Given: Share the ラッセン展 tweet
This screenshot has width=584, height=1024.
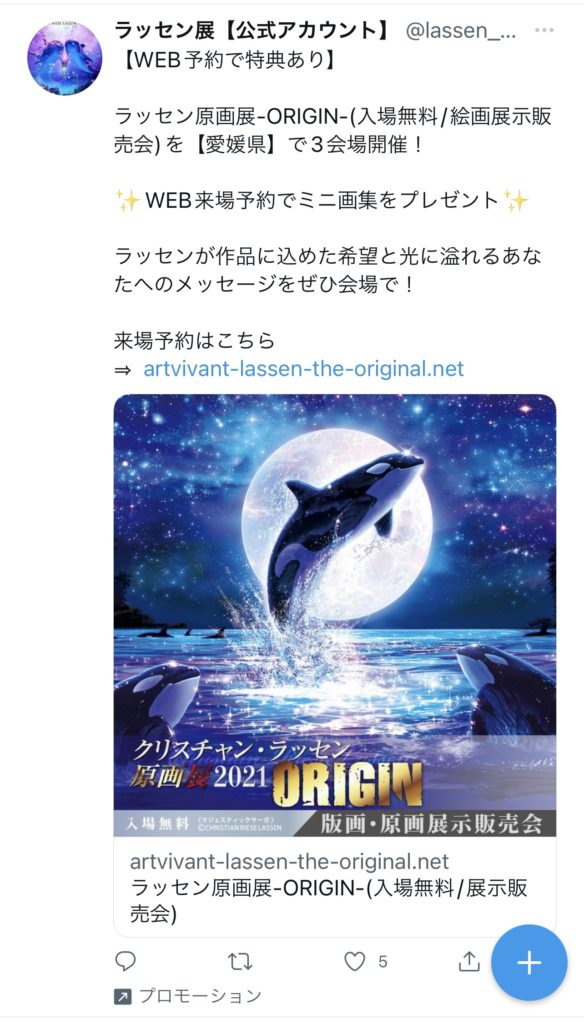Looking at the screenshot, I should tap(469, 961).
